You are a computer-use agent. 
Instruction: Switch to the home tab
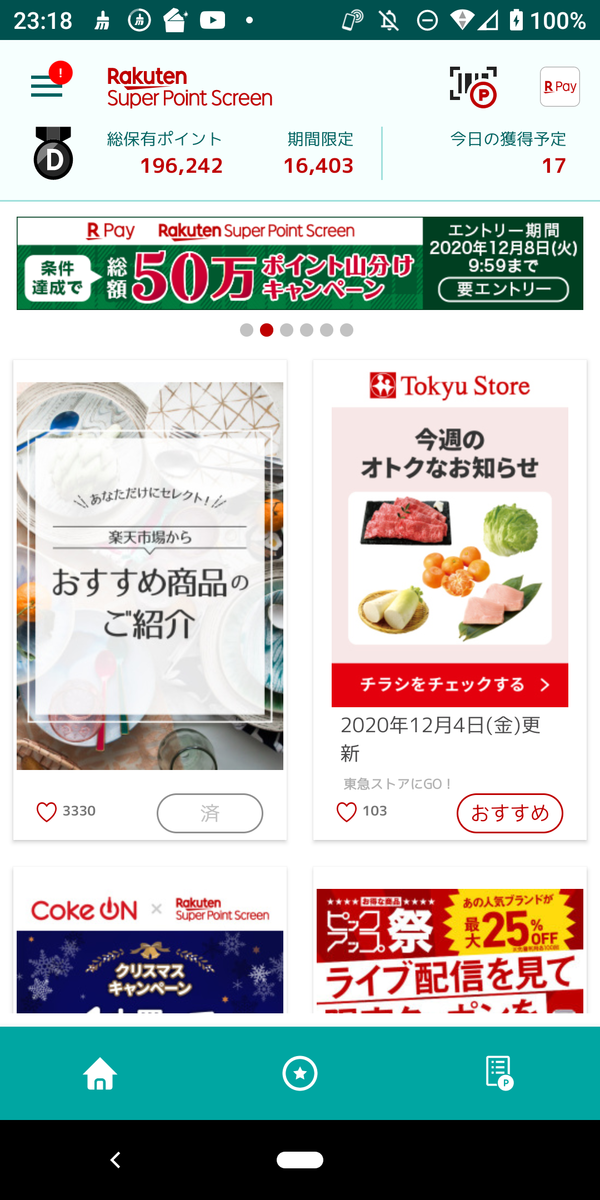point(100,1074)
